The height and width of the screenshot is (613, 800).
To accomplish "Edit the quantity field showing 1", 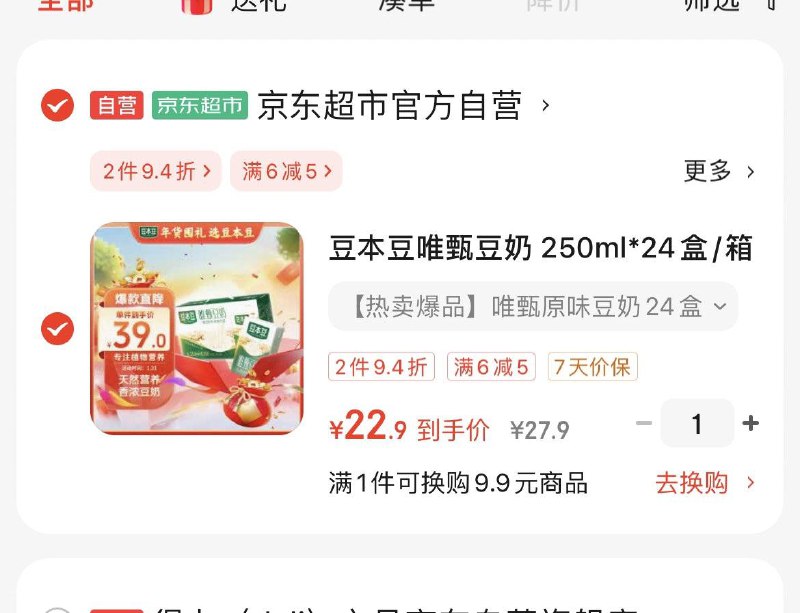I will coord(697,424).
